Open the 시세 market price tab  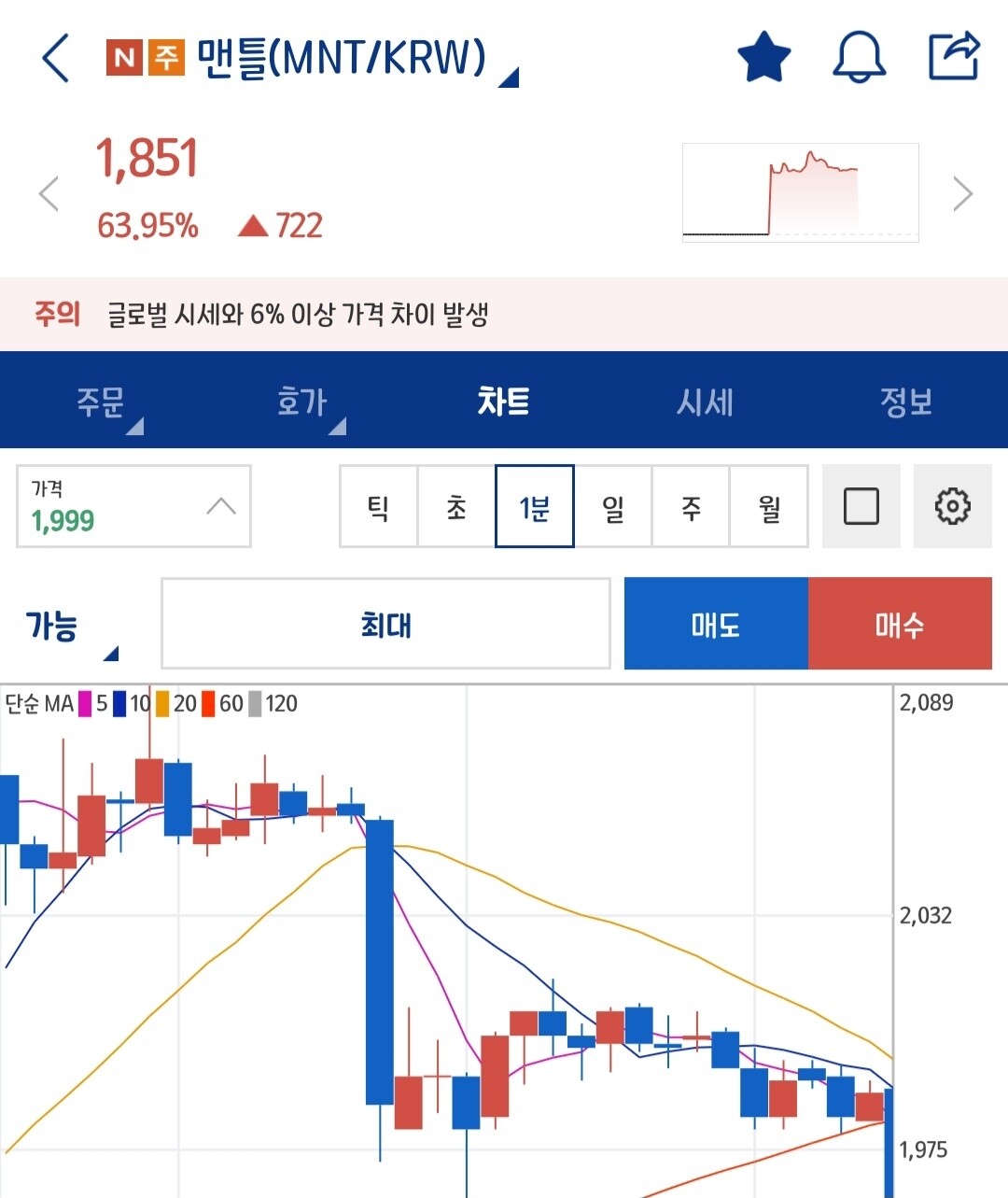[x=705, y=401]
